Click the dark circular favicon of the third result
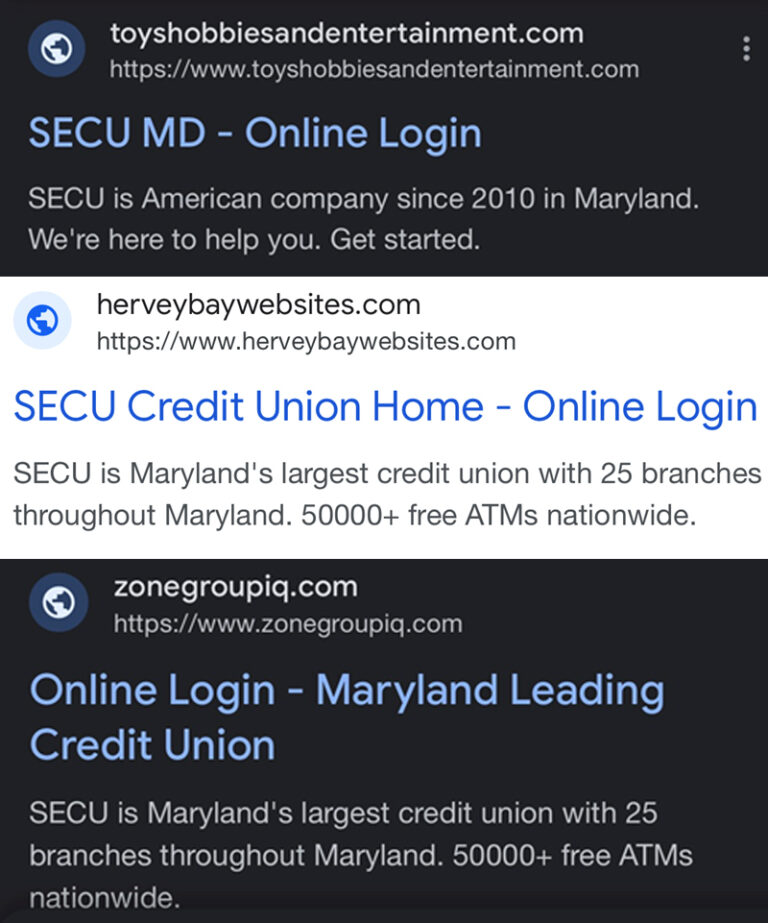Image resolution: width=768 pixels, height=923 pixels. point(58,602)
